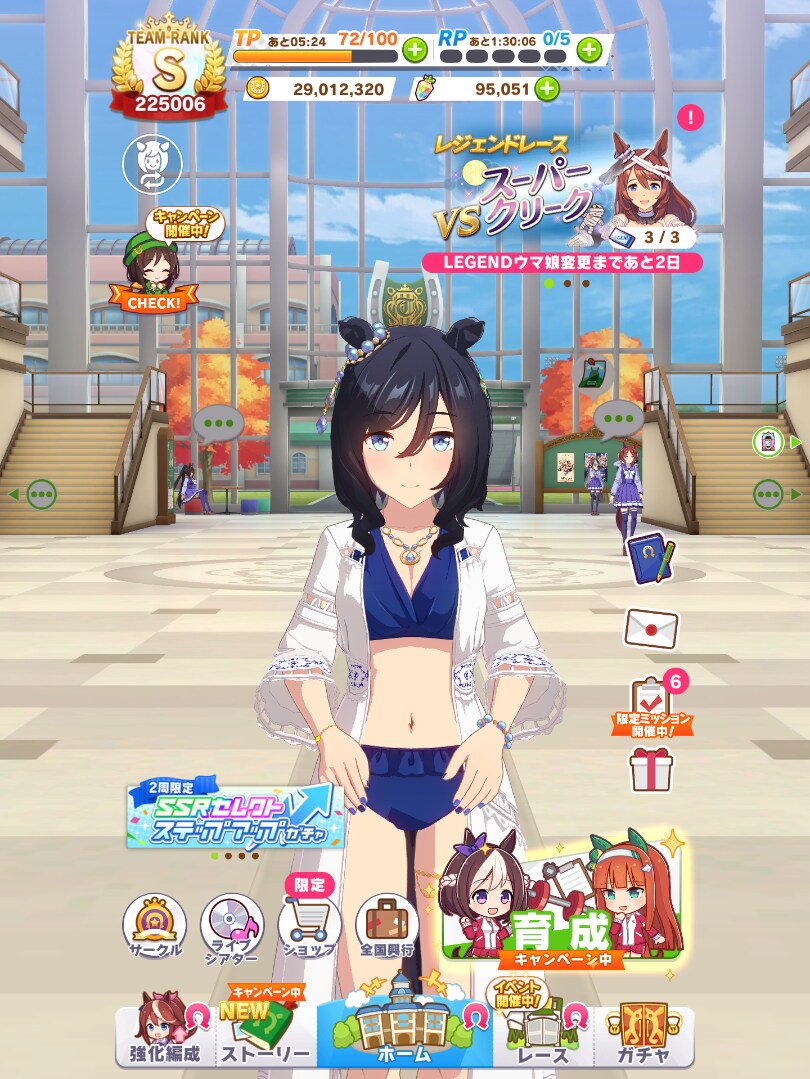Open the ショップ shop
Screen dimensions: 810x1079
308,925
